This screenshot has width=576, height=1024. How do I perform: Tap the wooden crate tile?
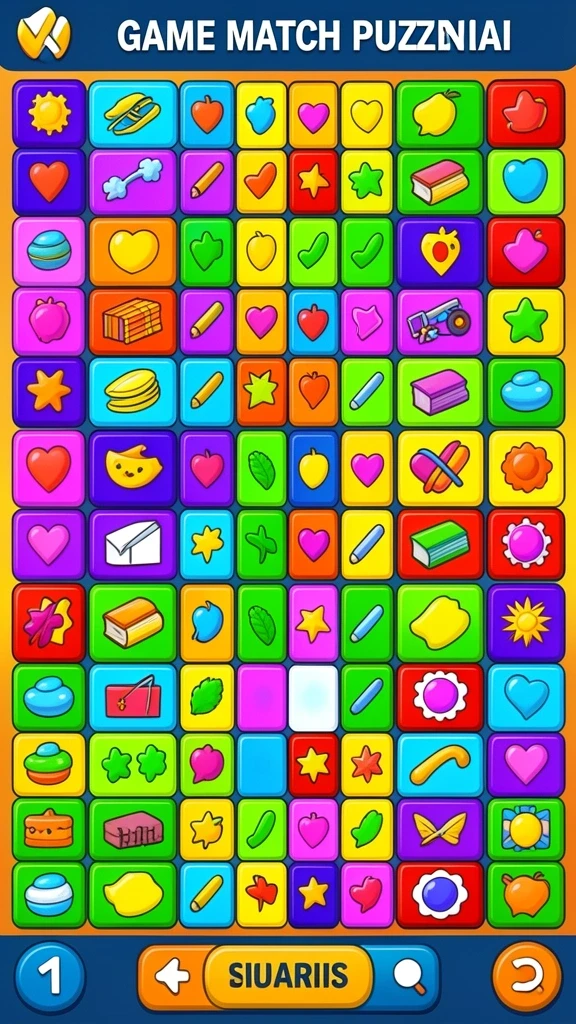point(133,321)
